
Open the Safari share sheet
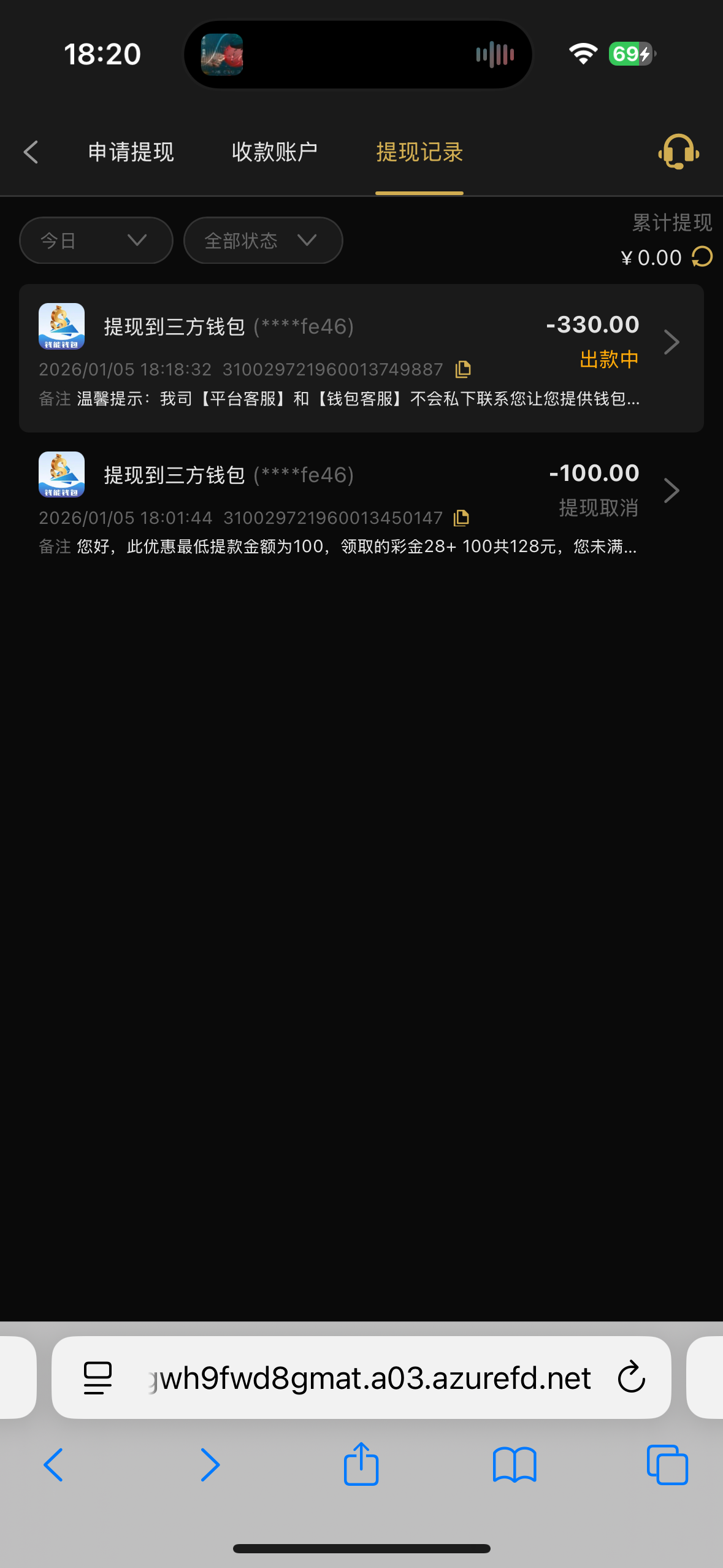[x=361, y=1465]
